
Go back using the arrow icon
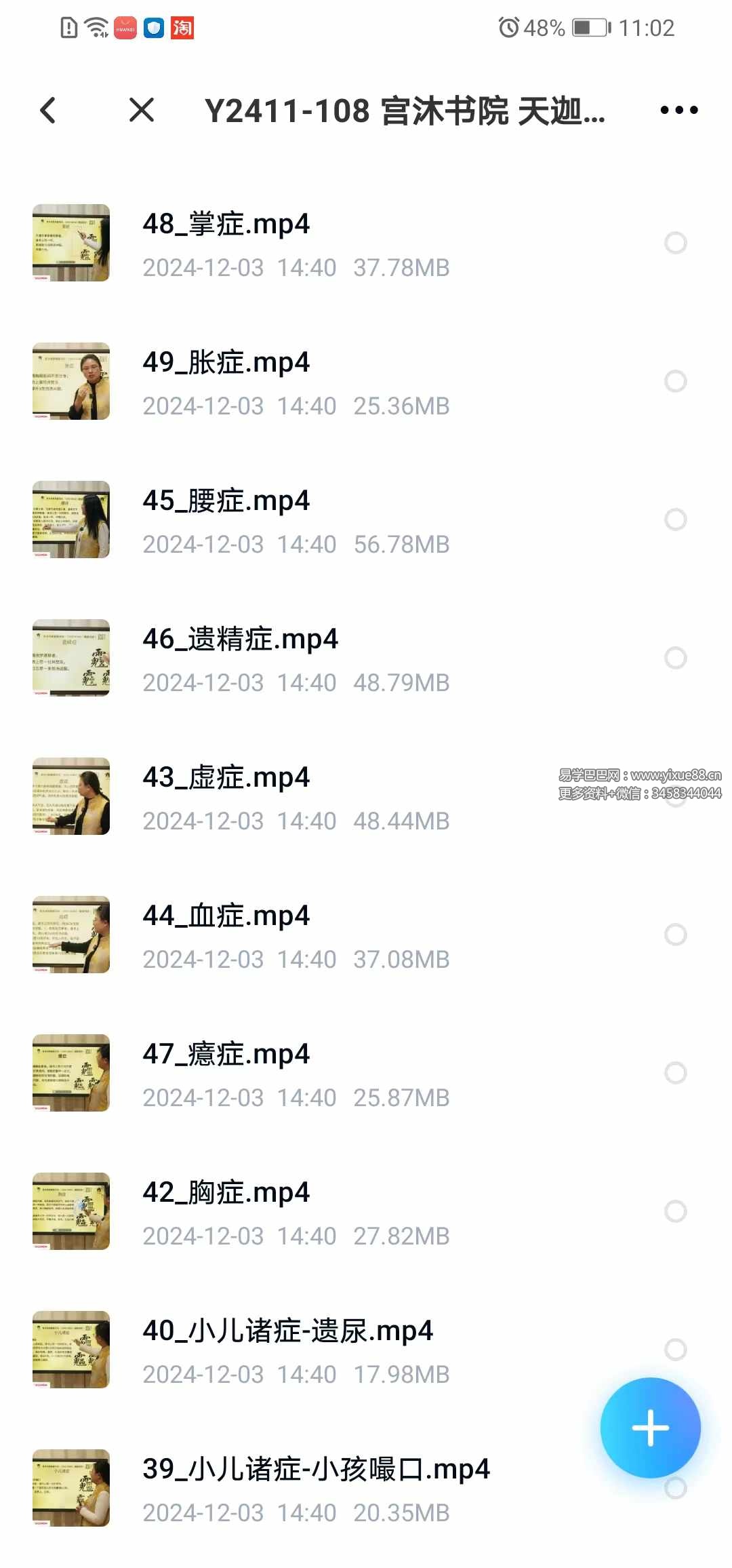click(x=48, y=111)
